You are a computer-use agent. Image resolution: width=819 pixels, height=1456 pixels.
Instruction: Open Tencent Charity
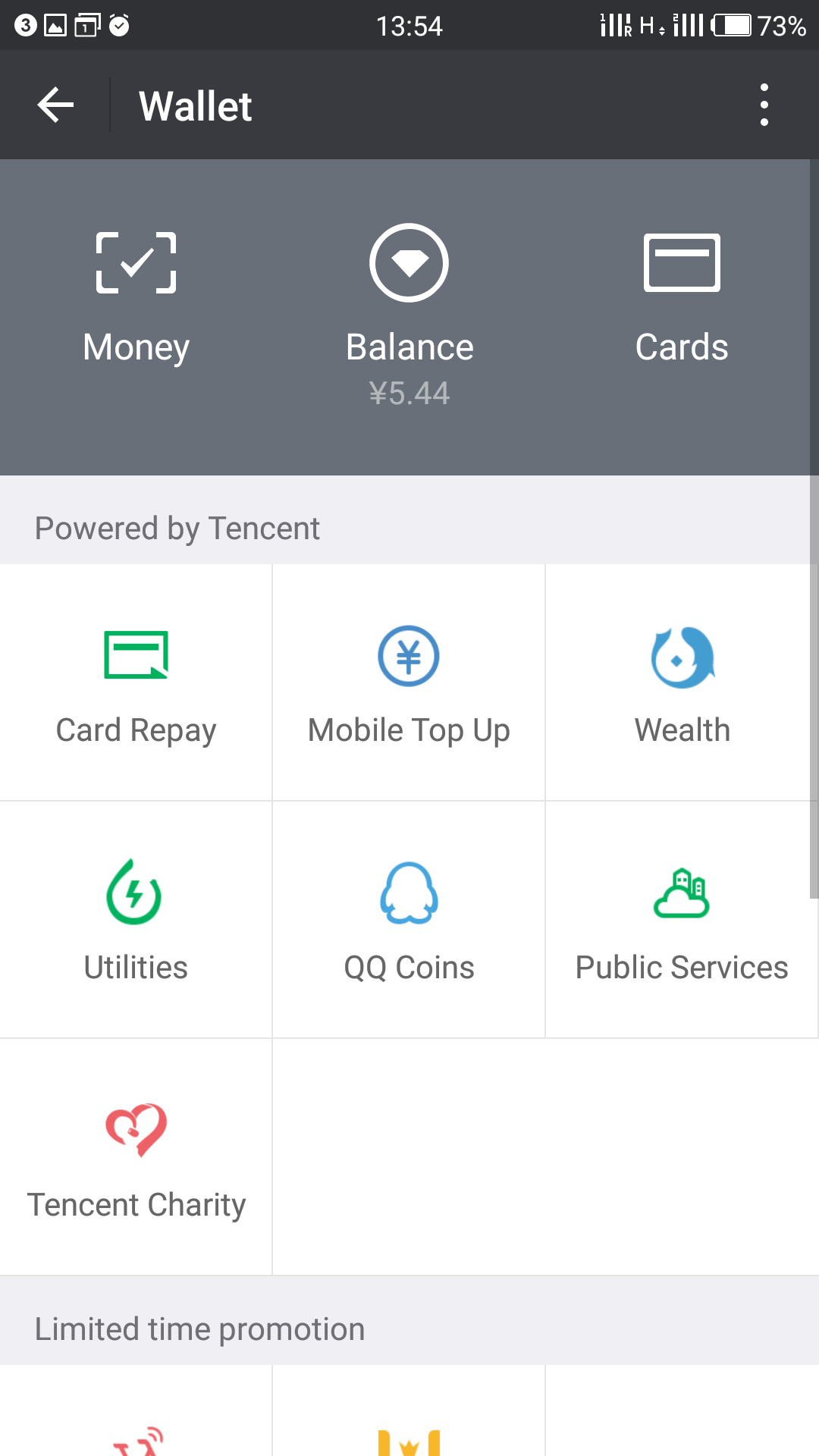[x=136, y=1157]
